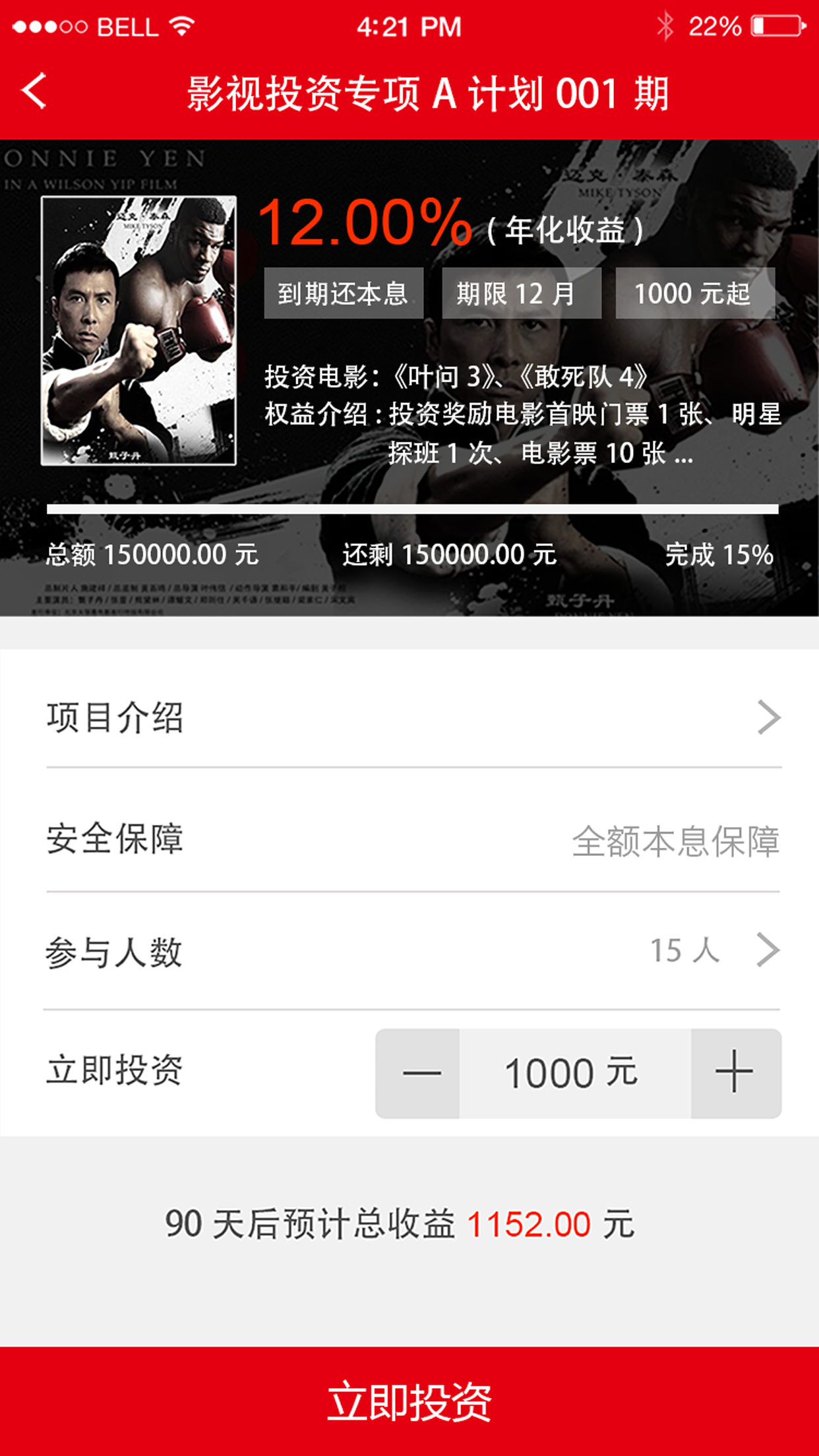Image resolution: width=819 pixels, height=1456 pixels.
Task: Open the movie poster thumbnail
Action: 138,330
